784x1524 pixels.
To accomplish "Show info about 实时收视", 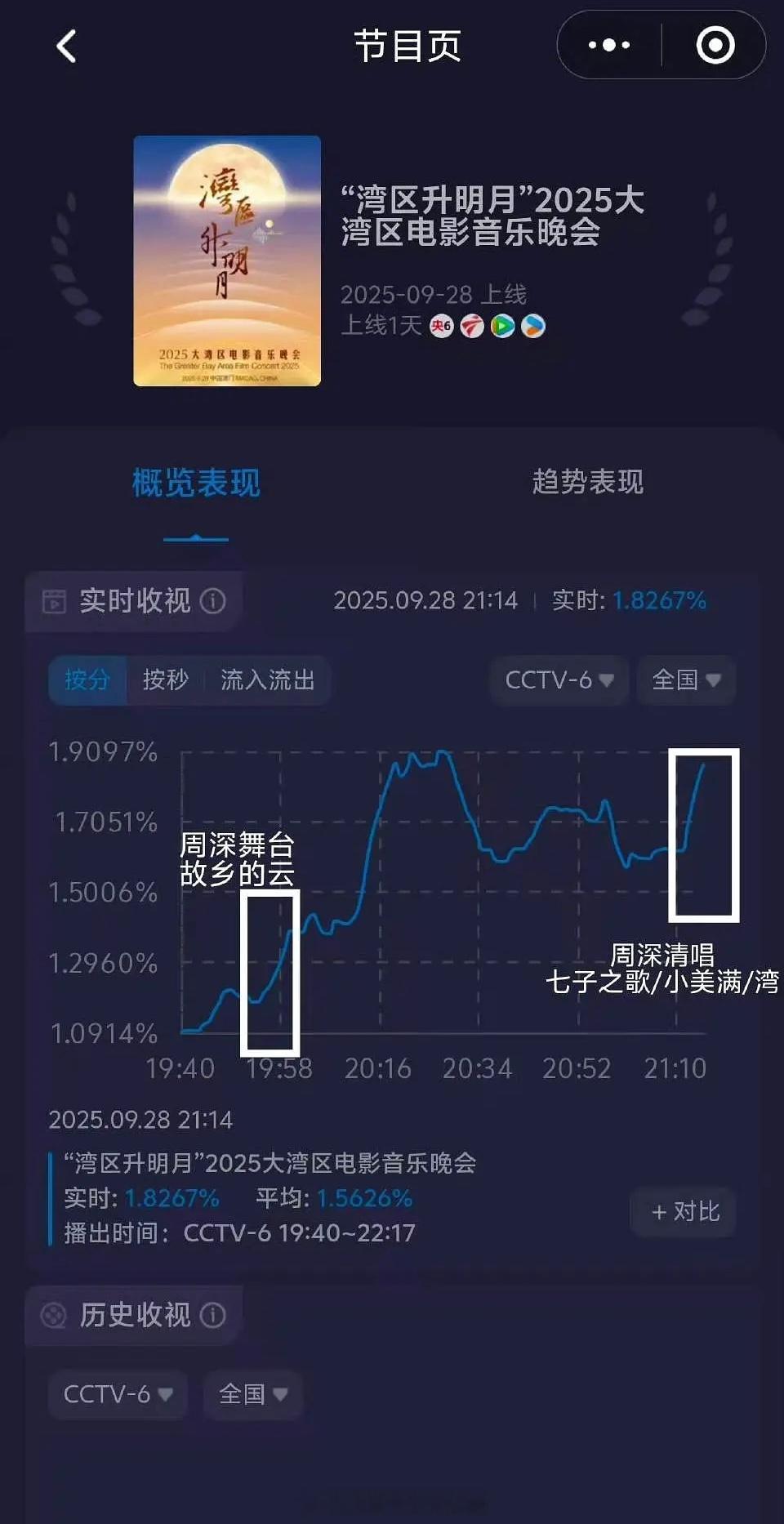I will [213, 601].
